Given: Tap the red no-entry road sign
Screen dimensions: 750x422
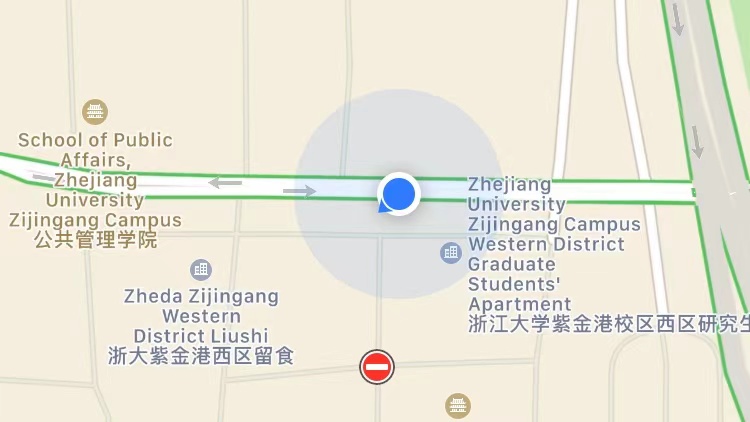Looking at the screenshot, I should [377, 367].
